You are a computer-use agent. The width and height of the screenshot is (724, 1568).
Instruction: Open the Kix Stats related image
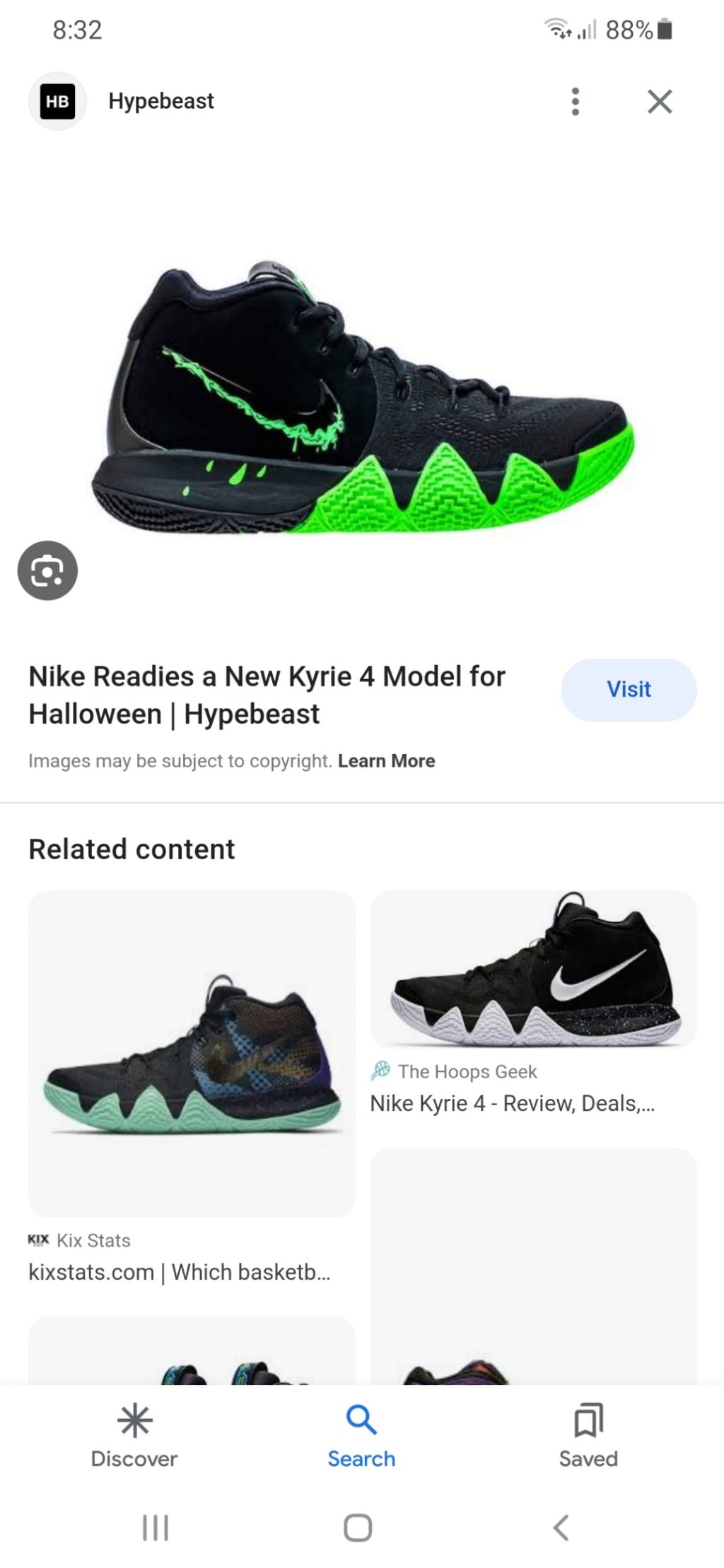tap(192, 1053)
